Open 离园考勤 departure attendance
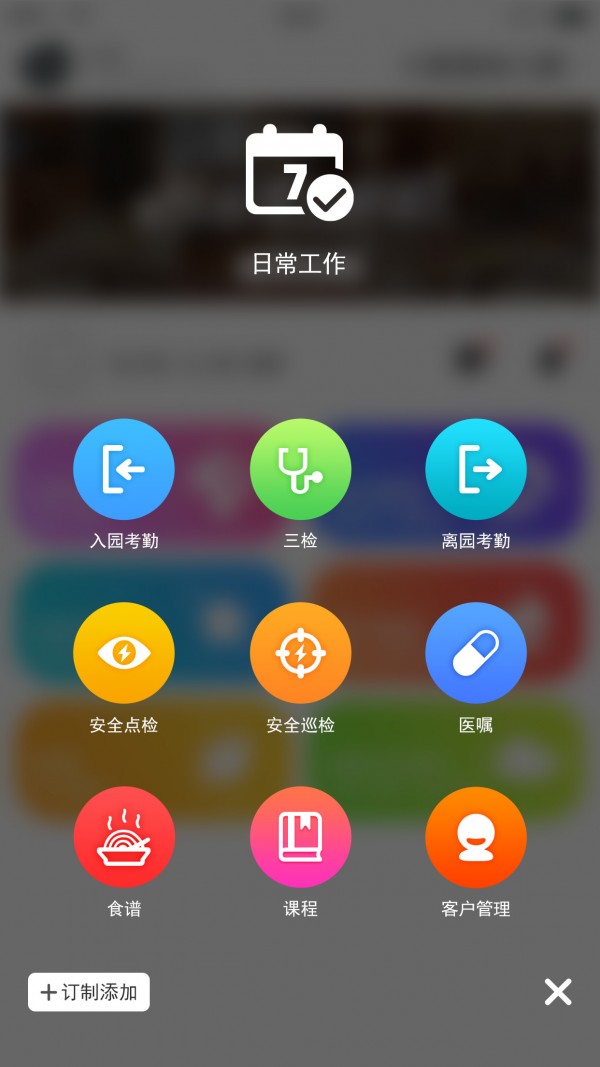This screenshot has height=1067, width=600. click(476, 469)
